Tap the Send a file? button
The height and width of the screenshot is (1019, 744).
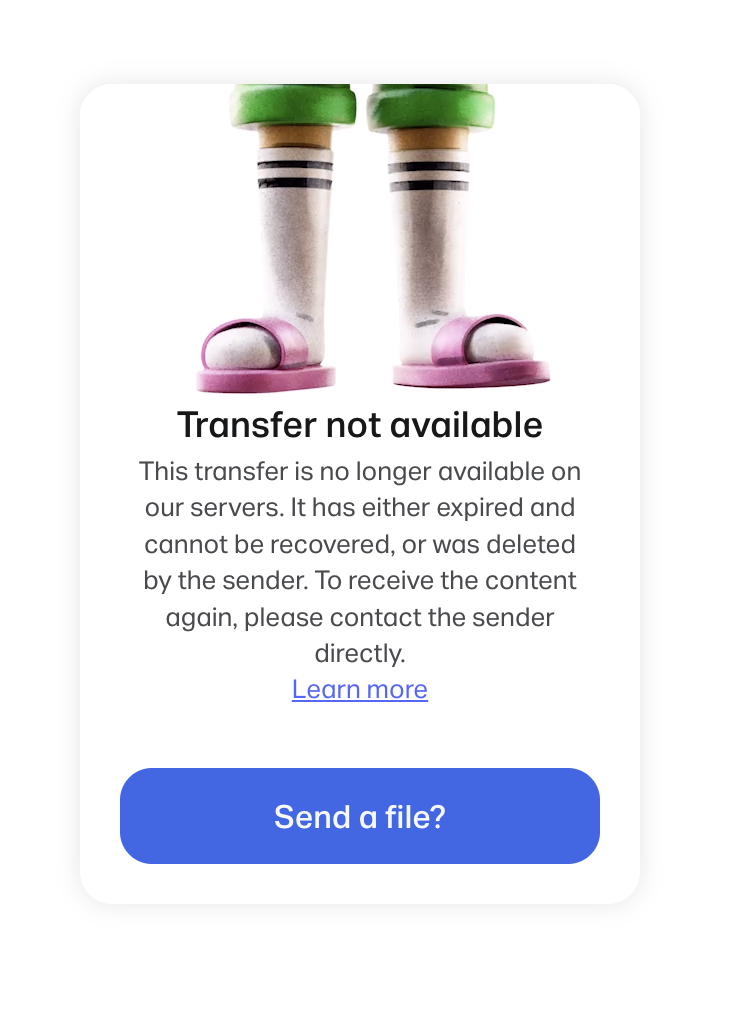[359, 816]
